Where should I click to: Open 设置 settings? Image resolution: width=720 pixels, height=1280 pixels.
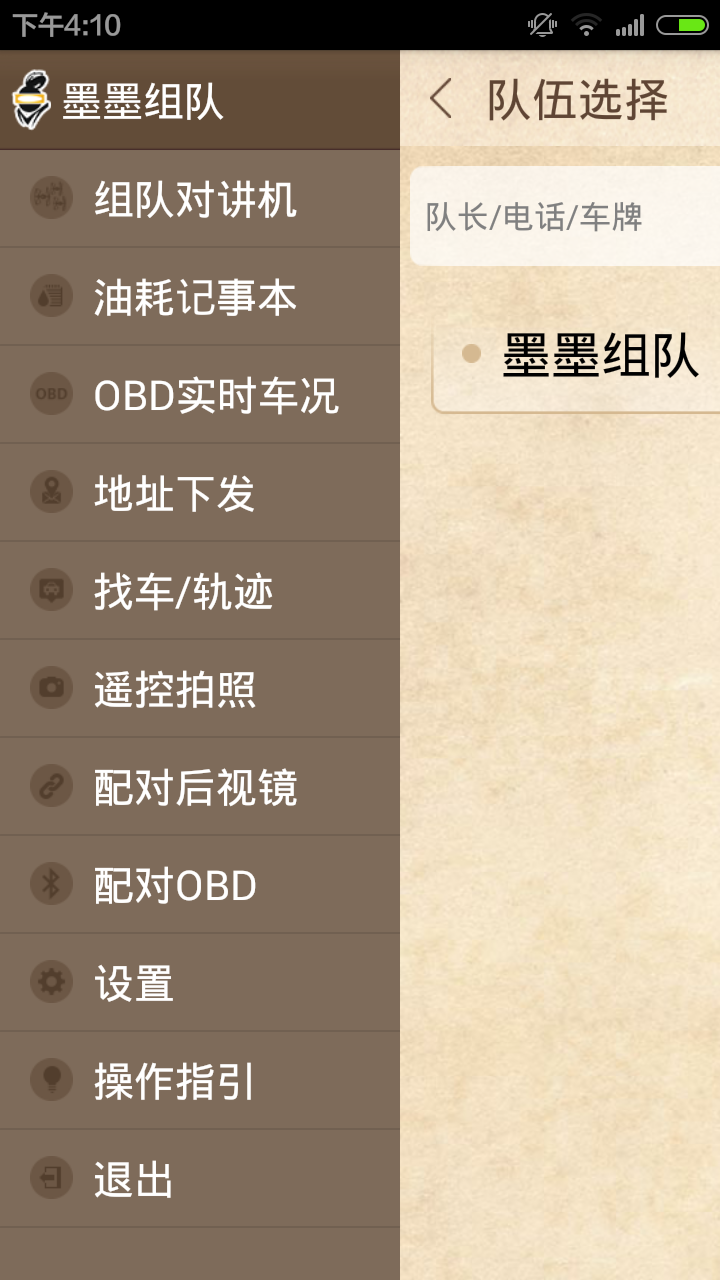coord(200,983)
